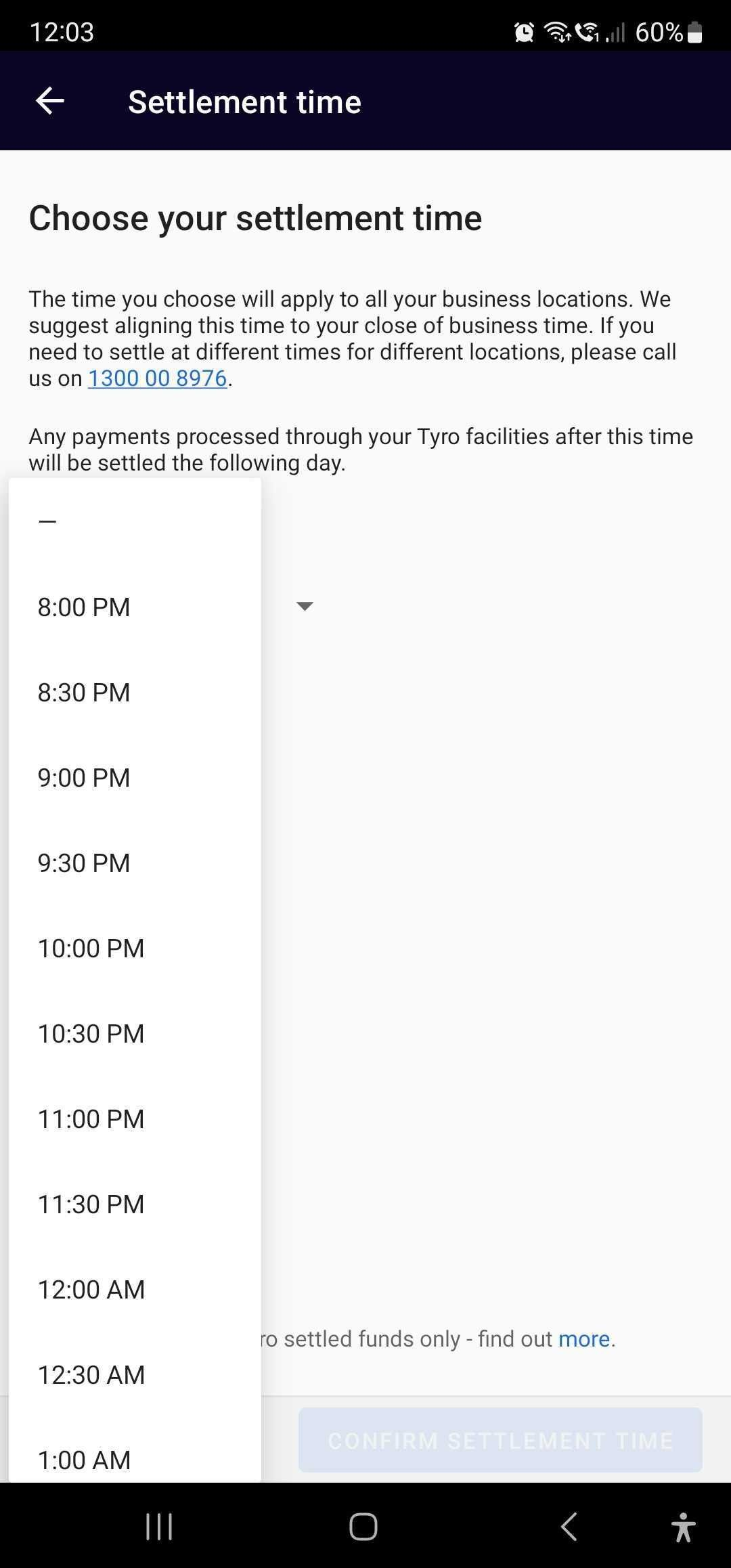Open the find out more link
The height and width of the screenshot is (1568, 731).
pos(584,1339)
